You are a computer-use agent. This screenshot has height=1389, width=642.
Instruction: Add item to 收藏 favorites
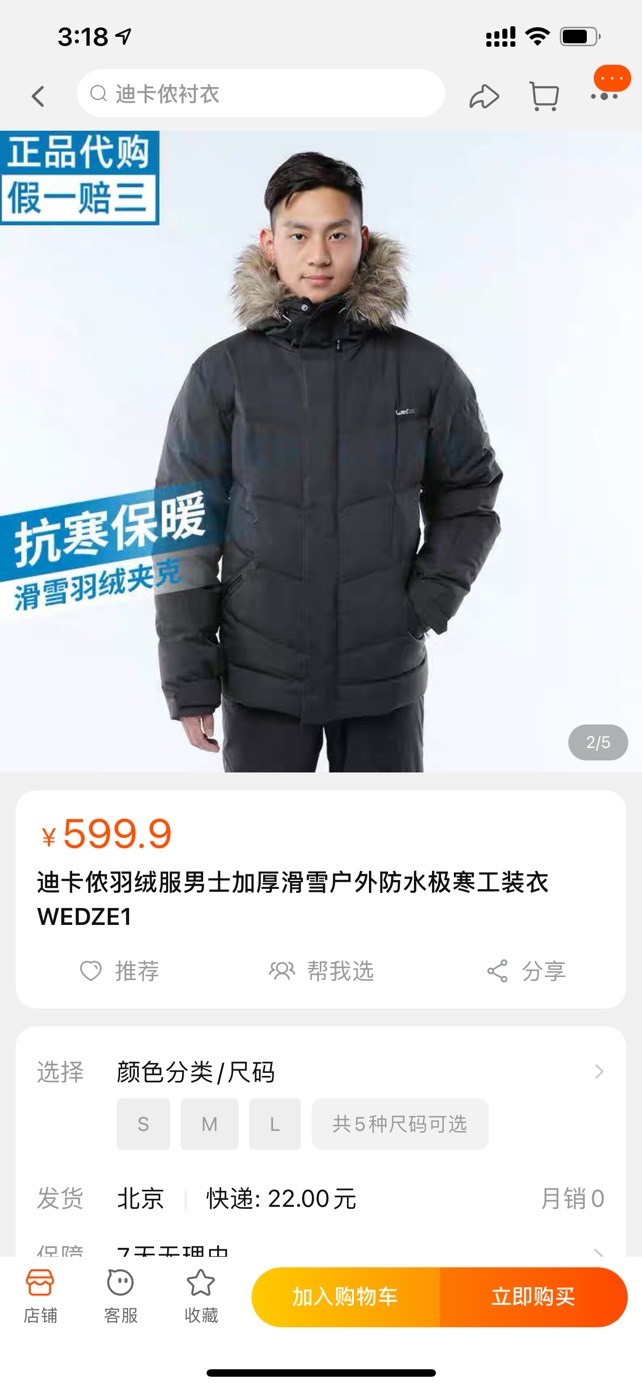point(201,1296)
